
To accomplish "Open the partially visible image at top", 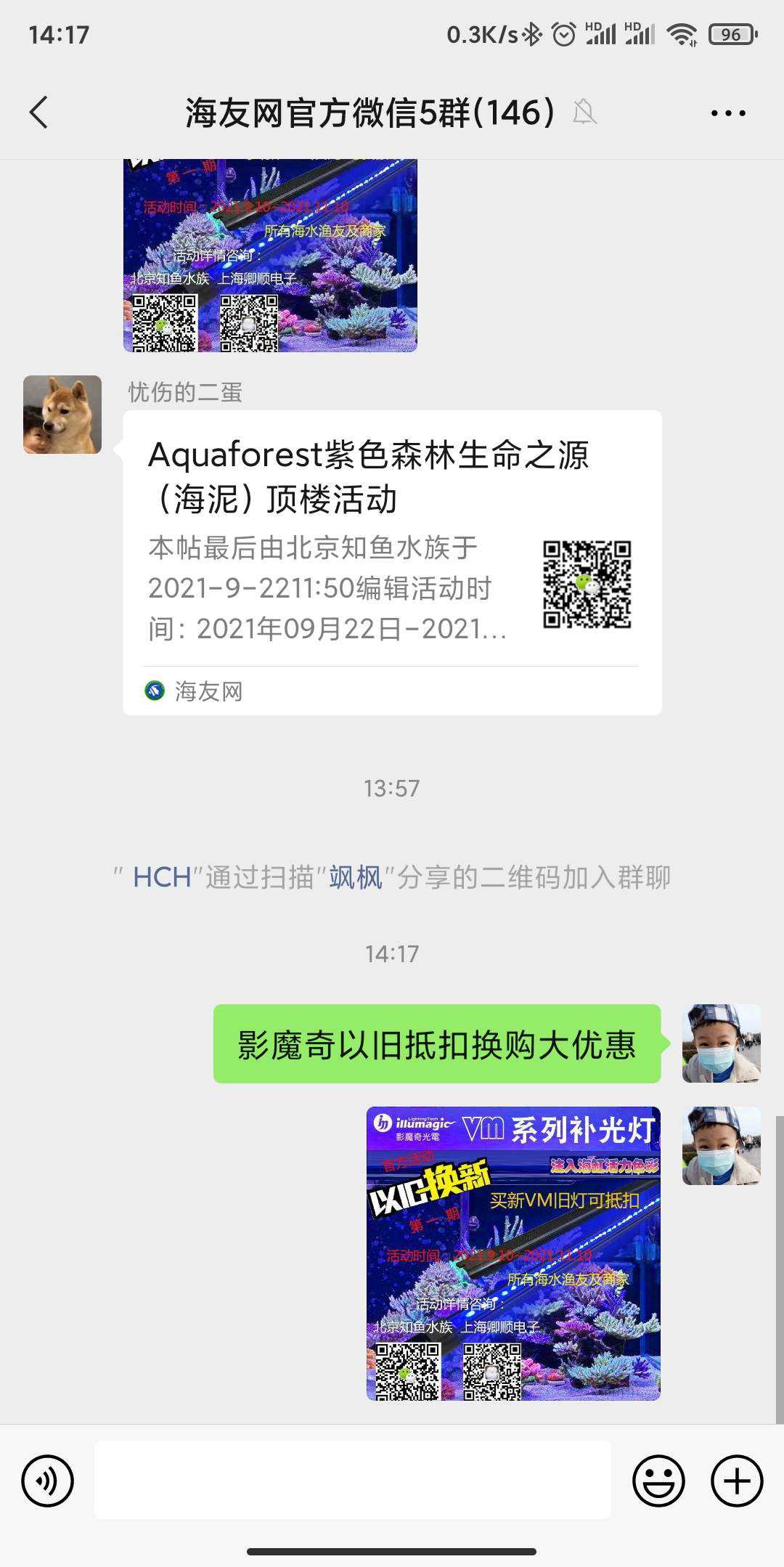I will point(270,255).
